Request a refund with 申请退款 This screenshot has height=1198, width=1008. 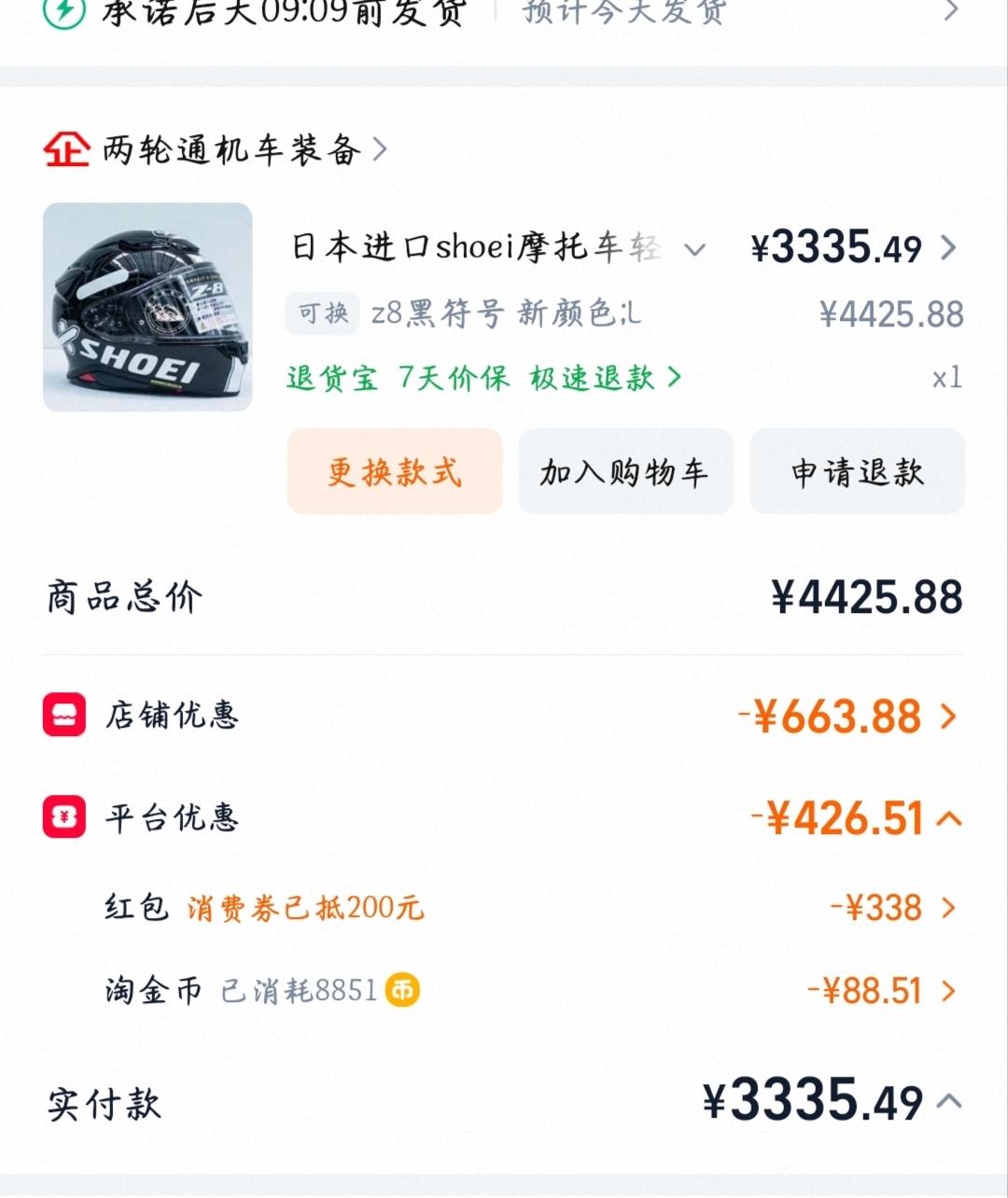click(x=857, y=472)
